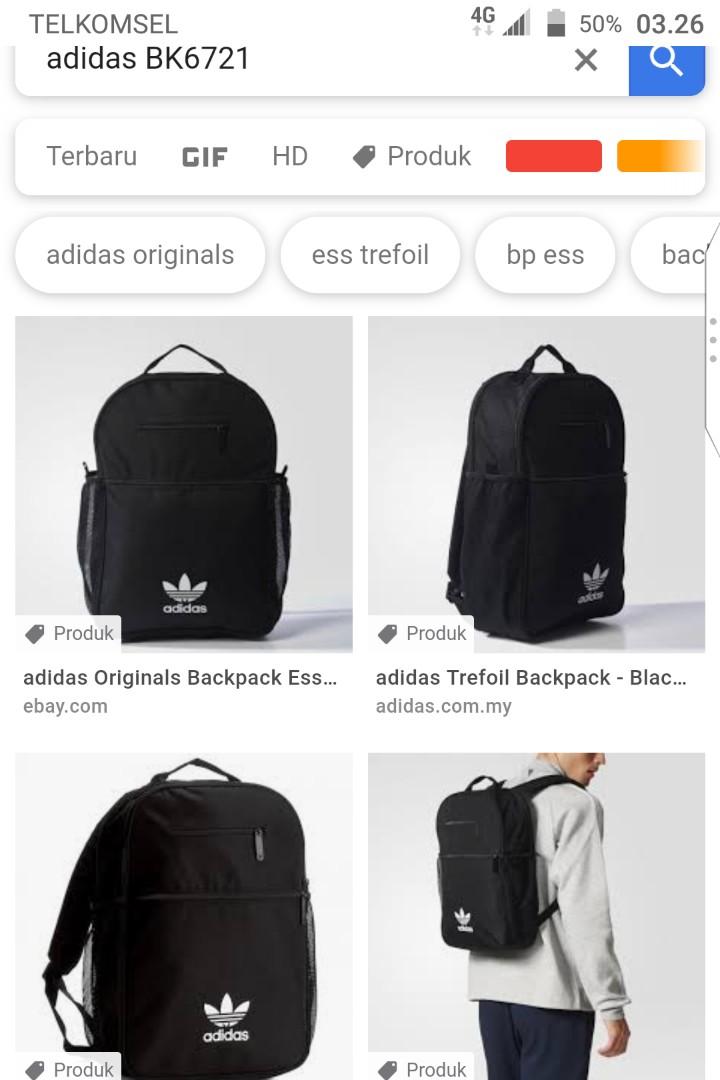Open the bp ess suggestion chip

(545, 255)
